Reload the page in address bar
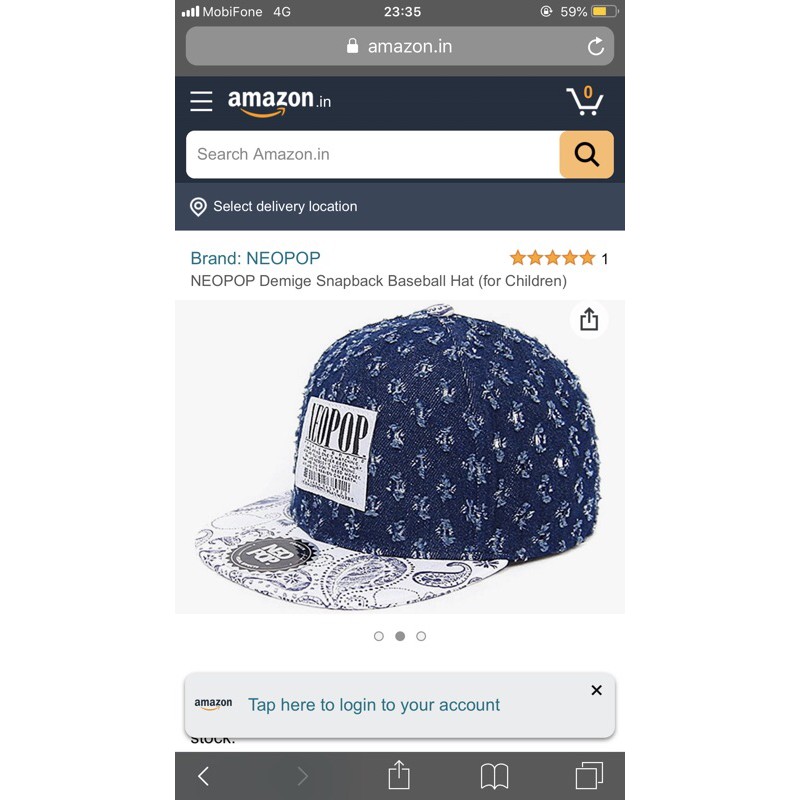 [x=596, y=47]
